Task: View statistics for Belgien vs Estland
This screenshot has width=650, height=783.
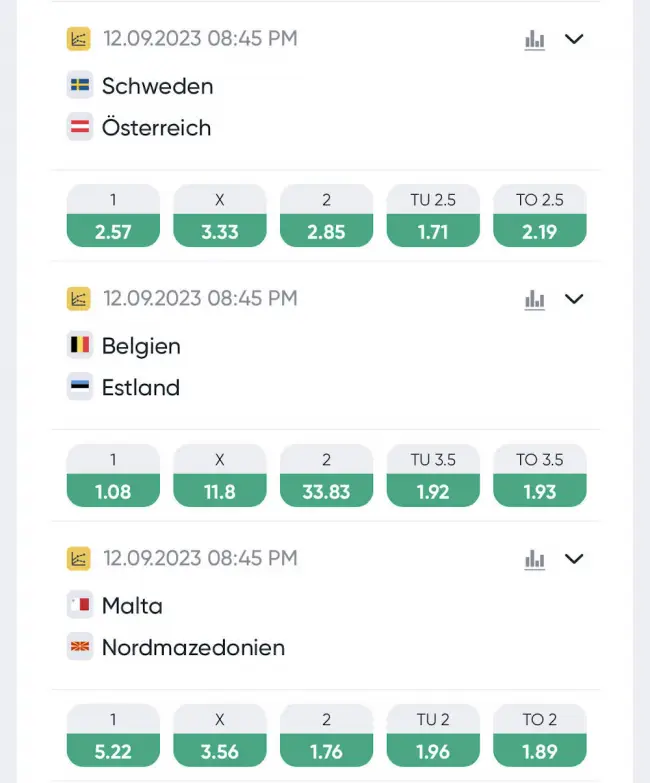Action: 535,300
